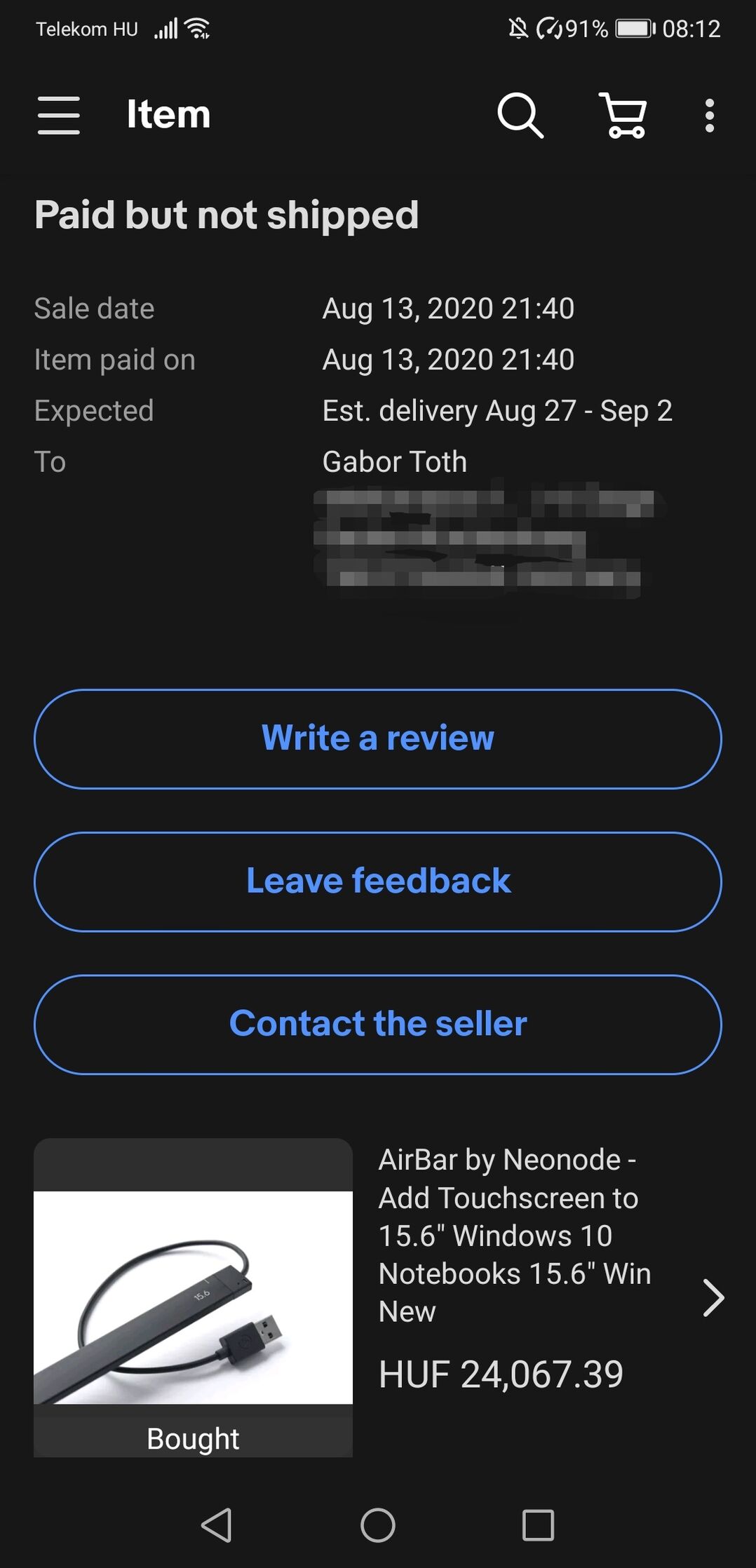Select Leave feedback
Viewport: 756px width, 1568px height.
378,882
